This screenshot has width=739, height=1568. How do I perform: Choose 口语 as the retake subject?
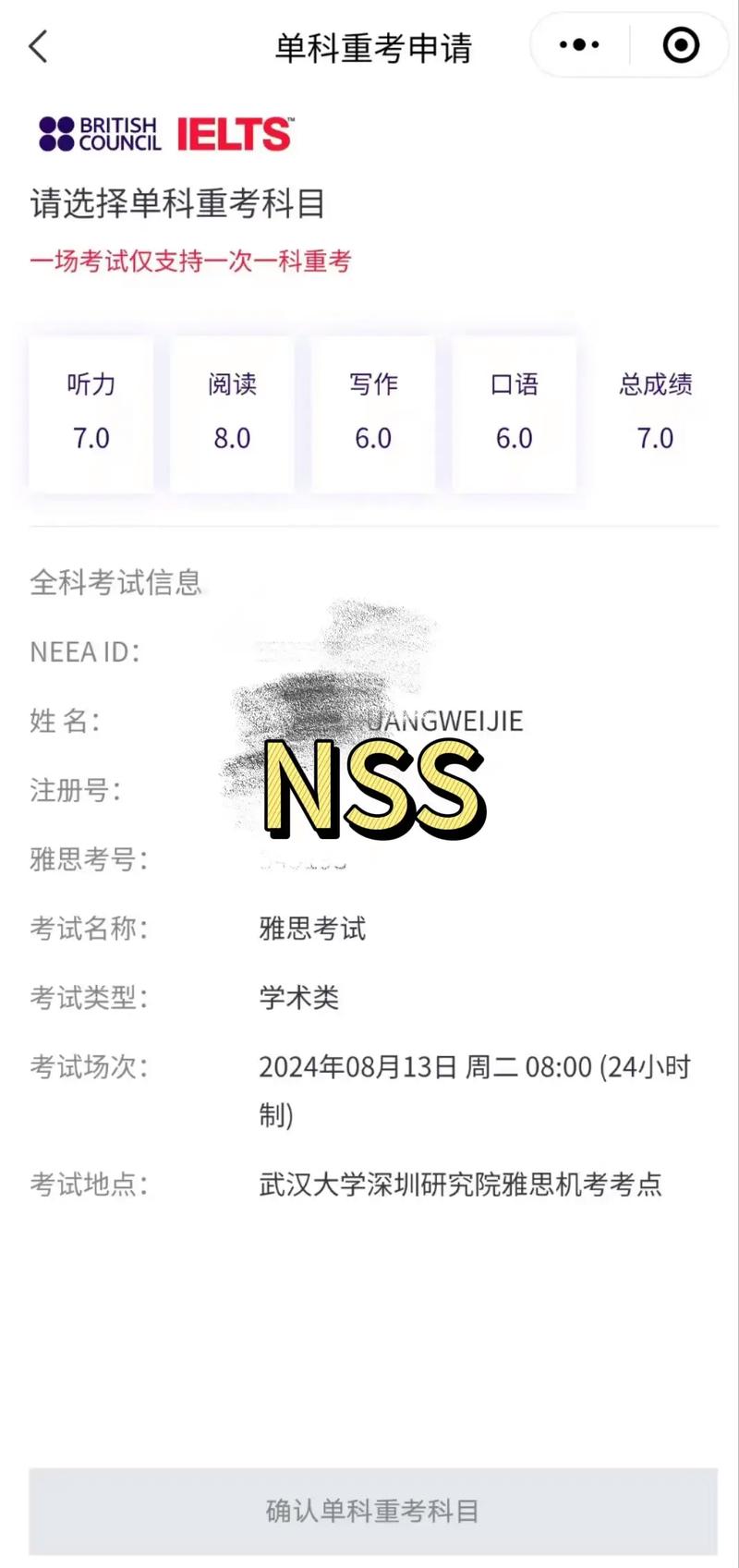515,414
